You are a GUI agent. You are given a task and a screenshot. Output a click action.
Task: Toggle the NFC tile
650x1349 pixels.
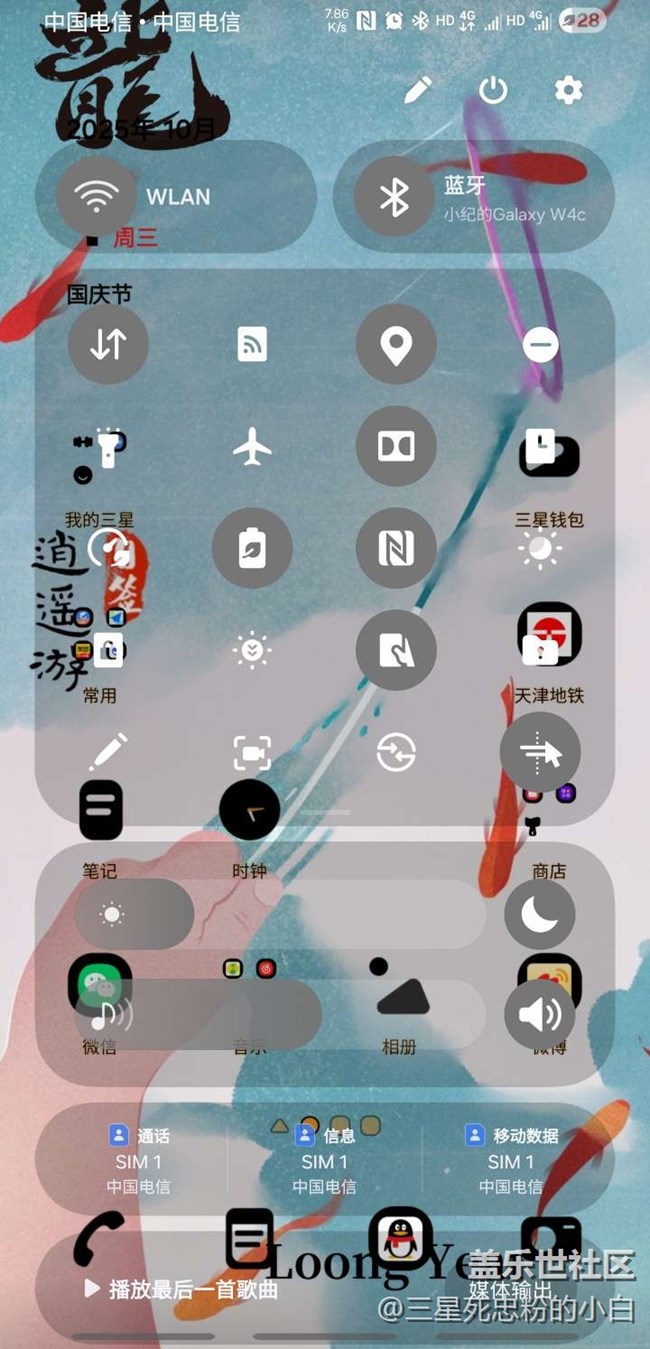coord(396,549)
